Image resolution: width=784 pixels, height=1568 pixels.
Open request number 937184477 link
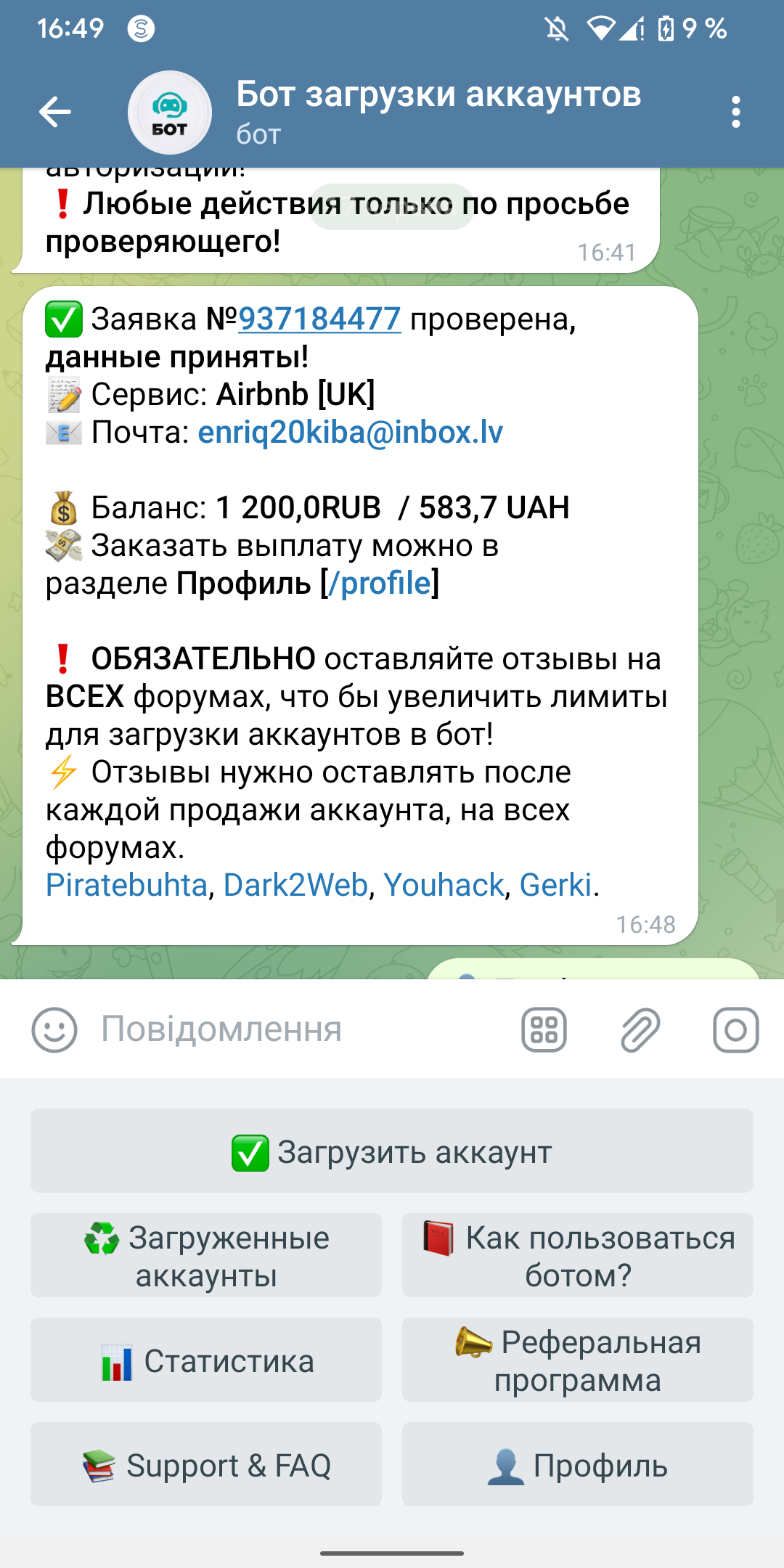[x=319, y=319]
